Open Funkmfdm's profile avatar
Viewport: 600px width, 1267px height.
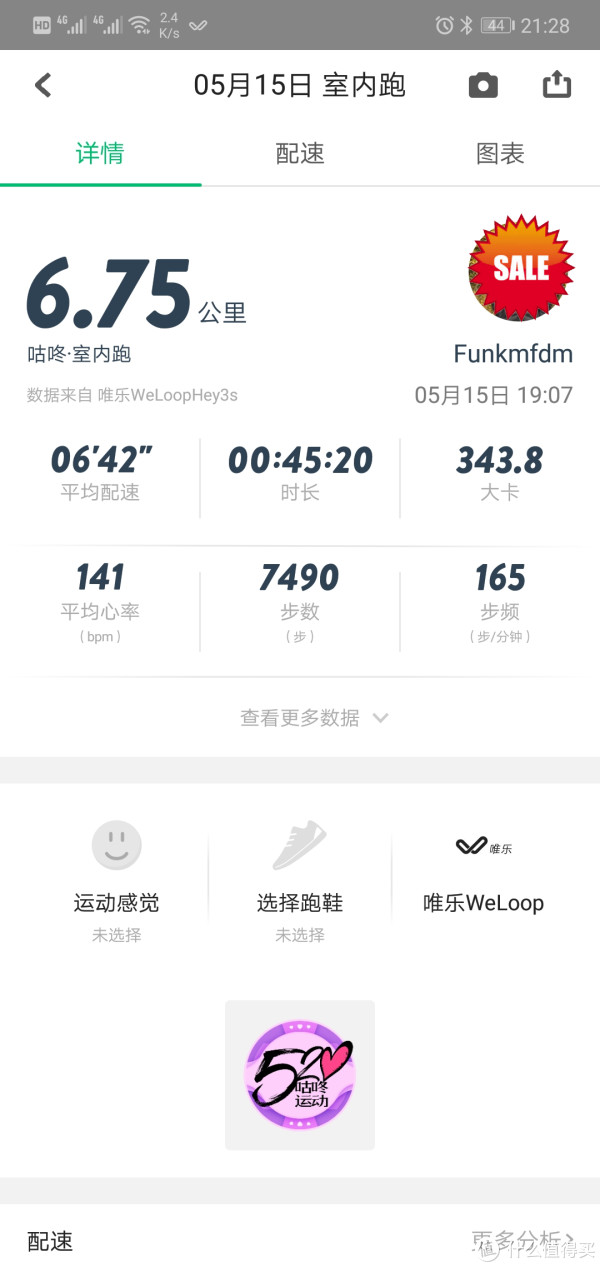click(x=521, y=268)
